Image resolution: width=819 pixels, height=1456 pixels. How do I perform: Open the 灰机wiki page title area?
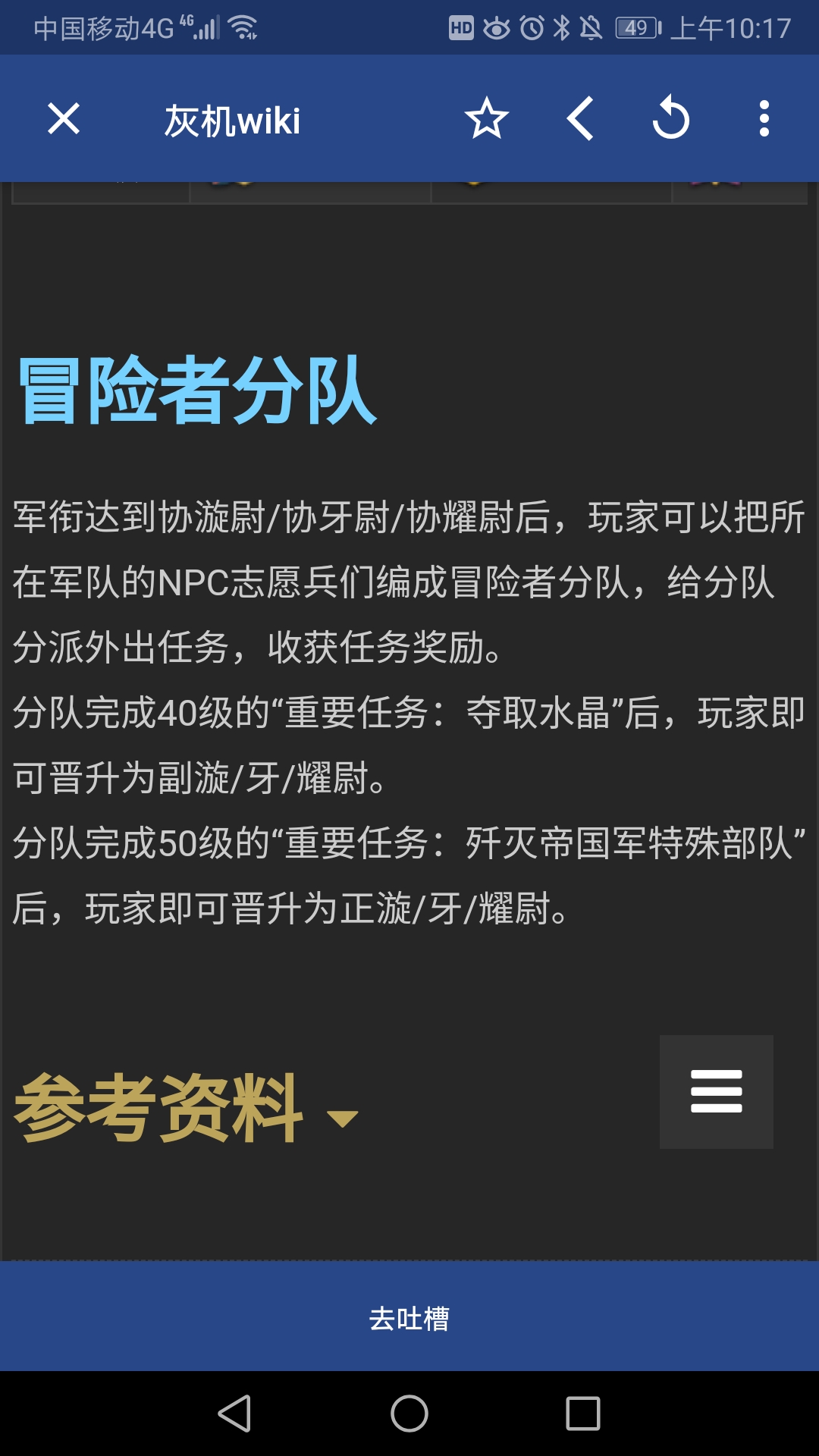(x=233, y=118)
